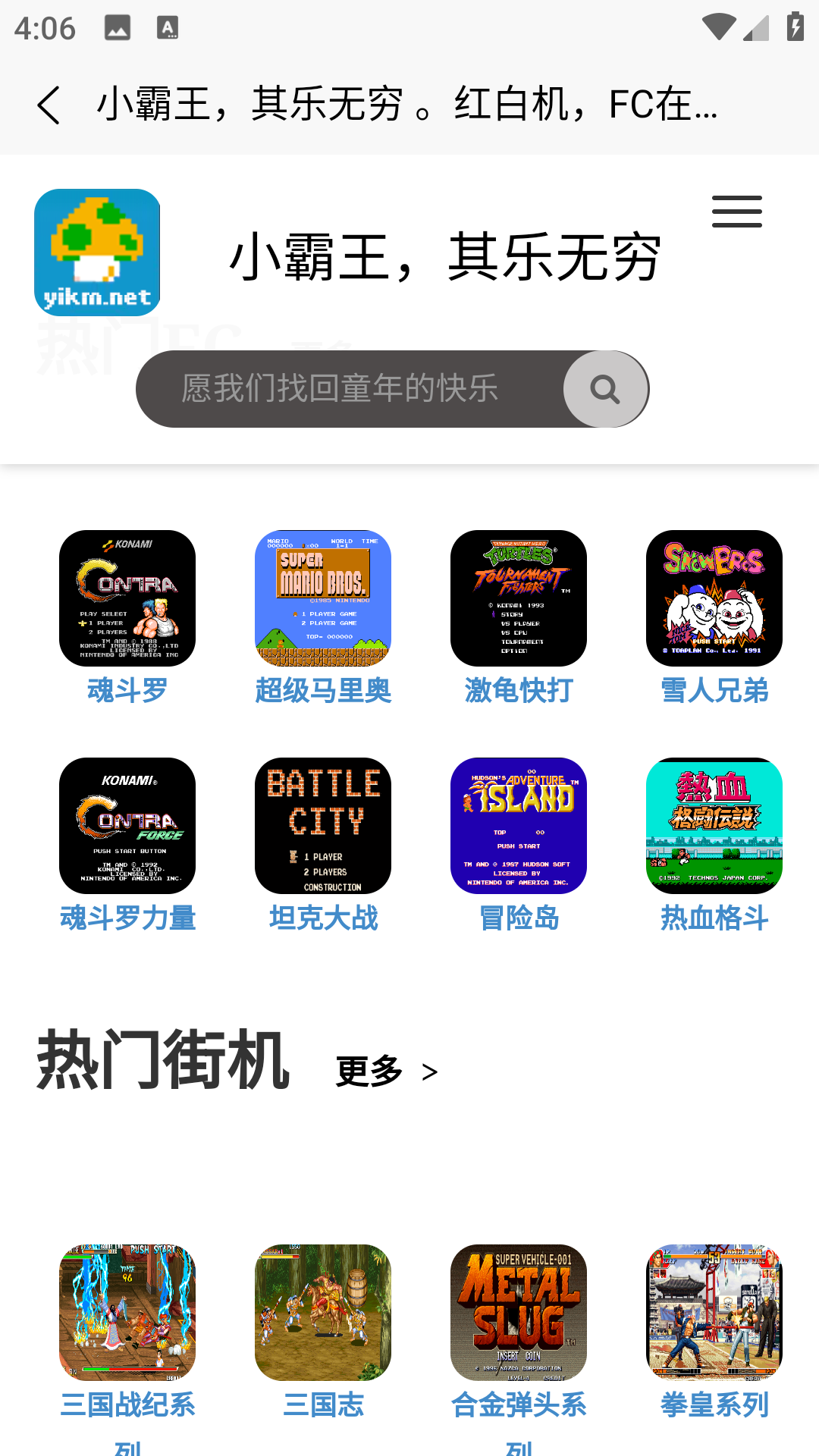Tap the magnifier search button

(x=605, y=389)
